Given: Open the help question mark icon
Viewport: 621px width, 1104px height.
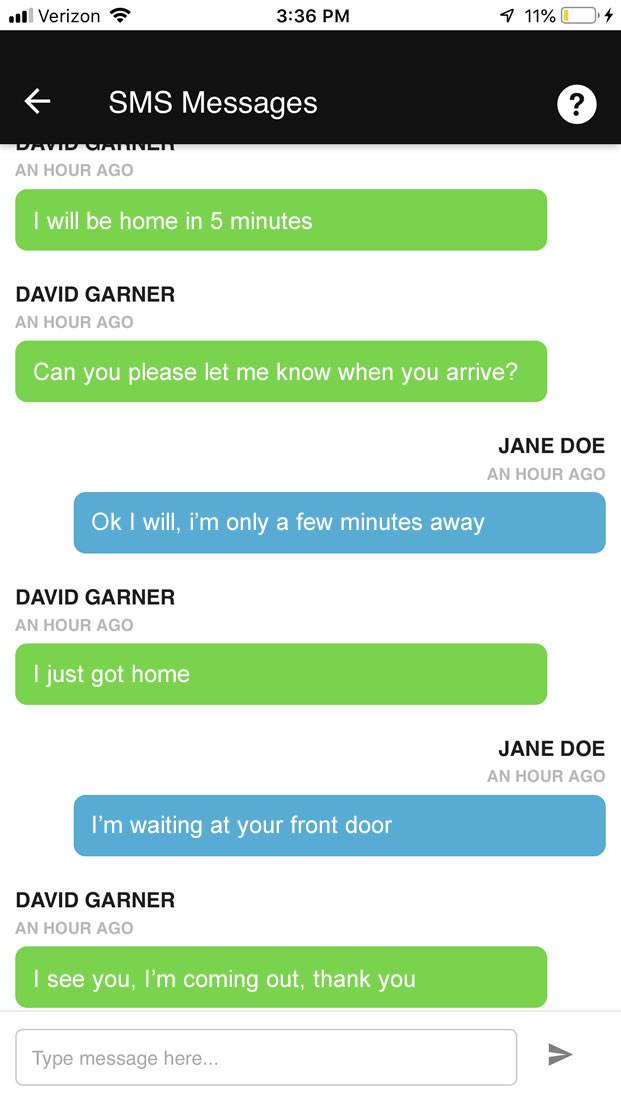Looking at the screenshot, I should [577, 104].
